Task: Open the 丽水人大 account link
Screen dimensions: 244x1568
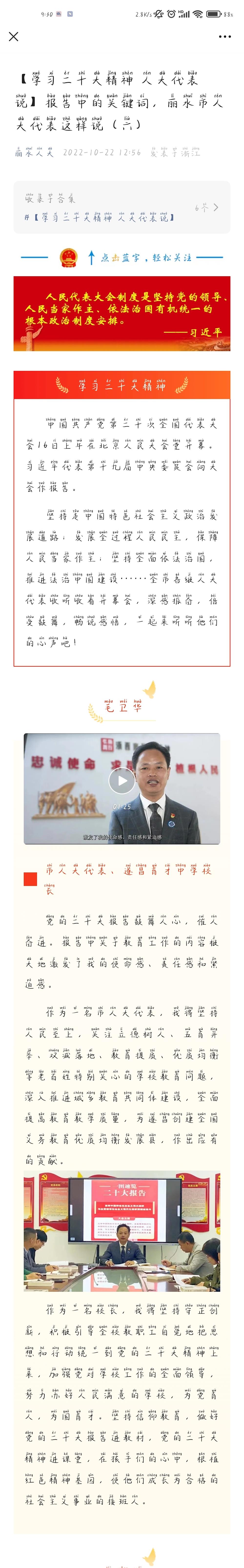Action: pos(34,153)
